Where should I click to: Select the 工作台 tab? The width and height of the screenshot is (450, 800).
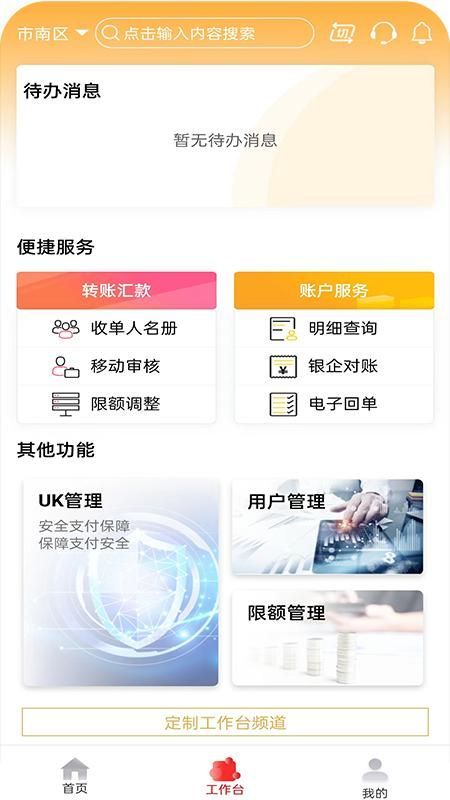pos(225,777)
